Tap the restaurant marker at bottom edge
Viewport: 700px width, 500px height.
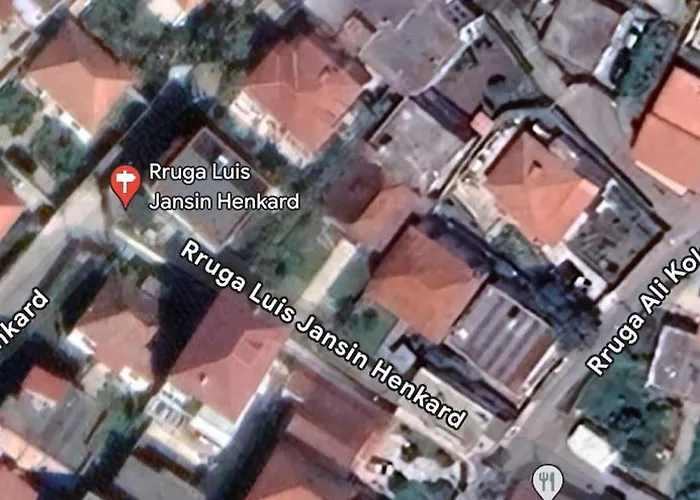pyautogui.click(x=547, y=482)
